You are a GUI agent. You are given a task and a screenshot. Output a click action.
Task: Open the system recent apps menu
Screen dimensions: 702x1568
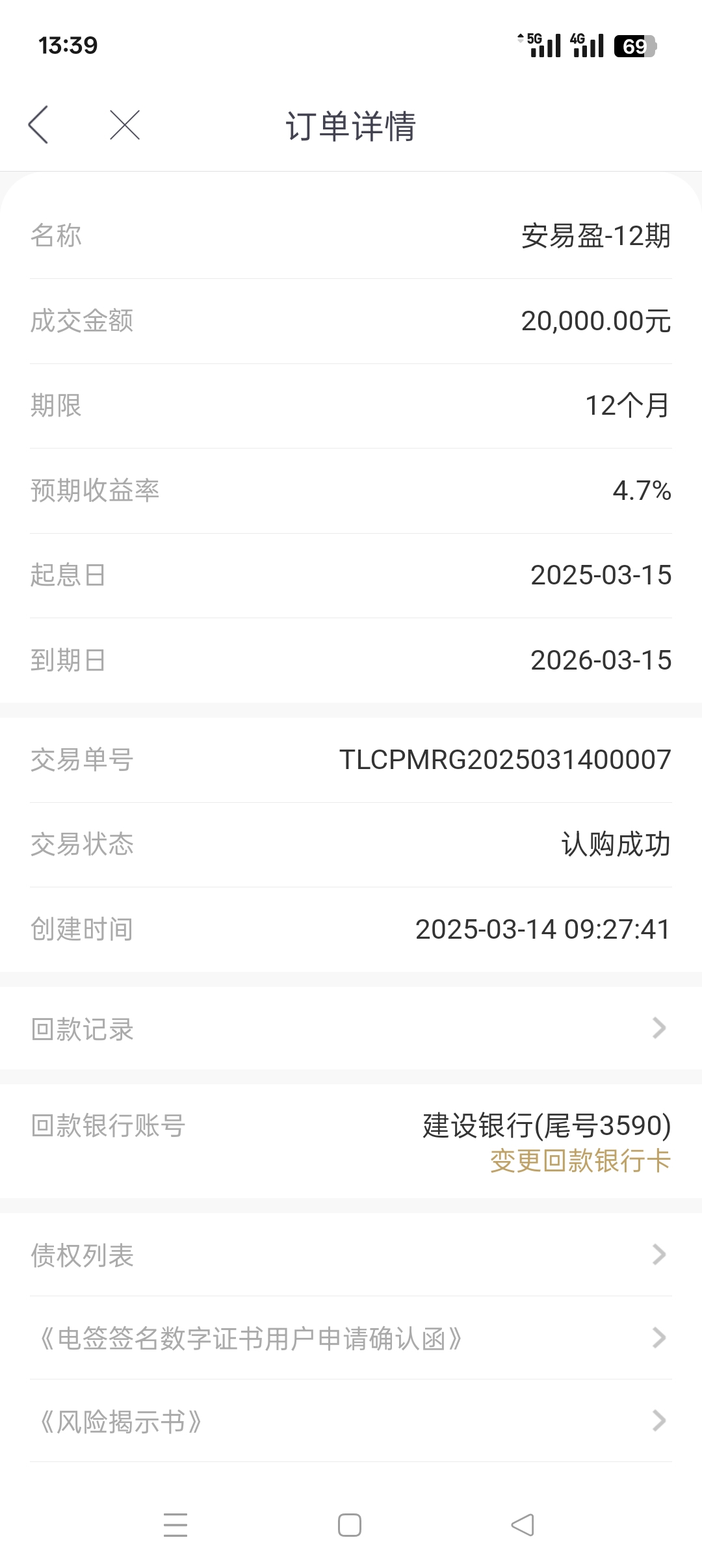point(175,1525)
